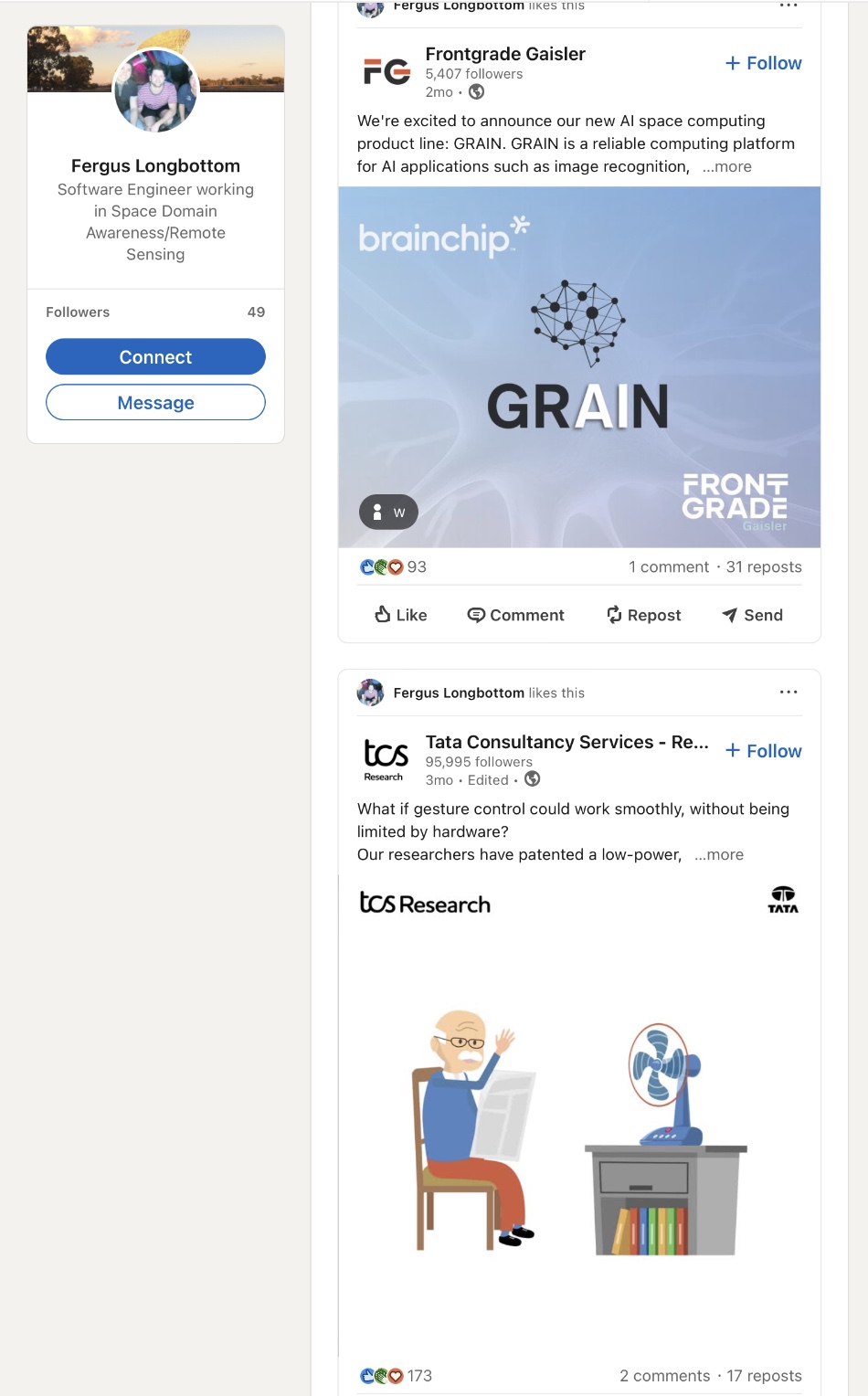Open the 1 comment on the GRAIN post
The width and height of the screenshot is (868, 1396).
point(668,566)
